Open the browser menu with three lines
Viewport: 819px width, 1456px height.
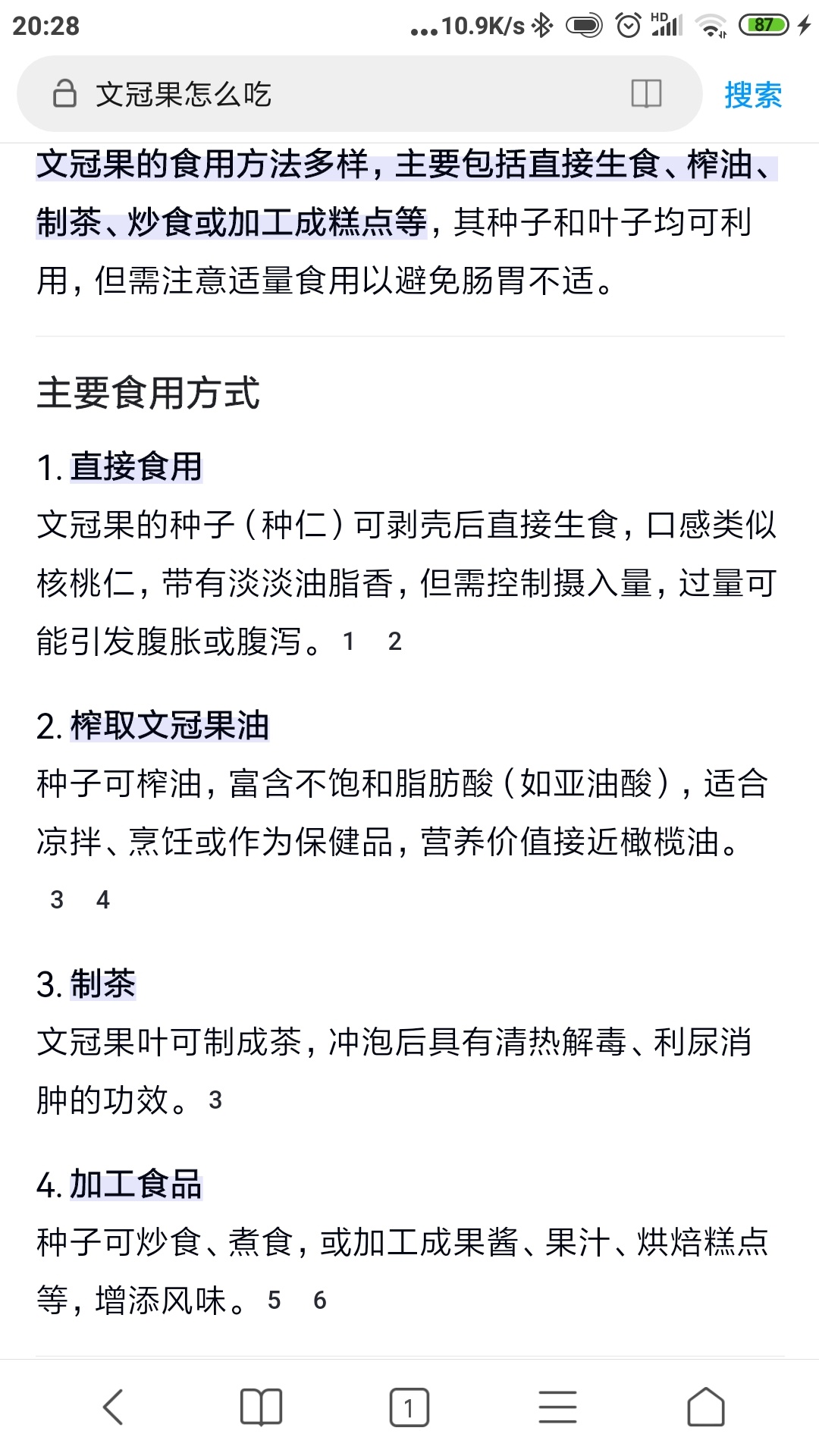[x=557, y=1407]
